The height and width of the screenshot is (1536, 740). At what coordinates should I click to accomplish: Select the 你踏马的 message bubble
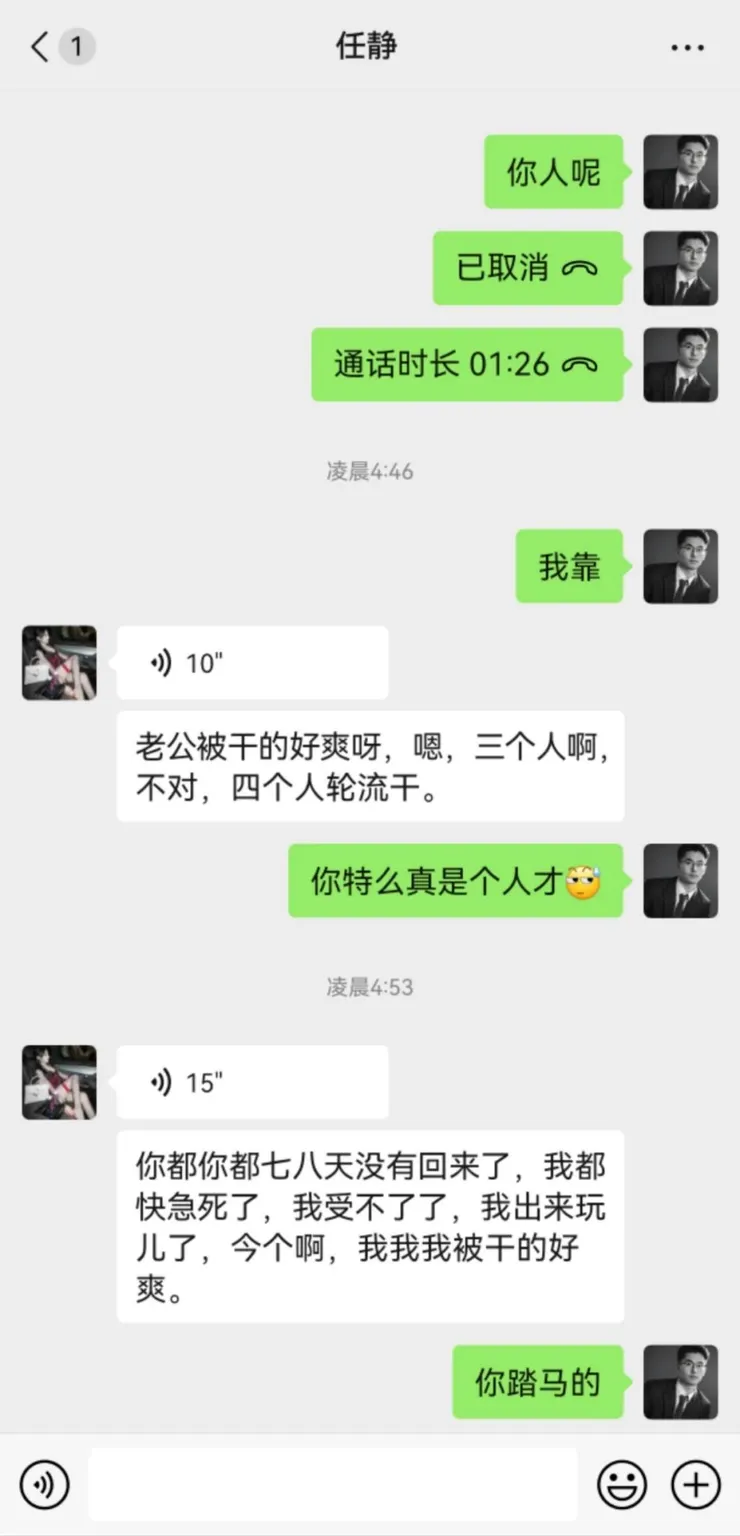coord(537,1382)
